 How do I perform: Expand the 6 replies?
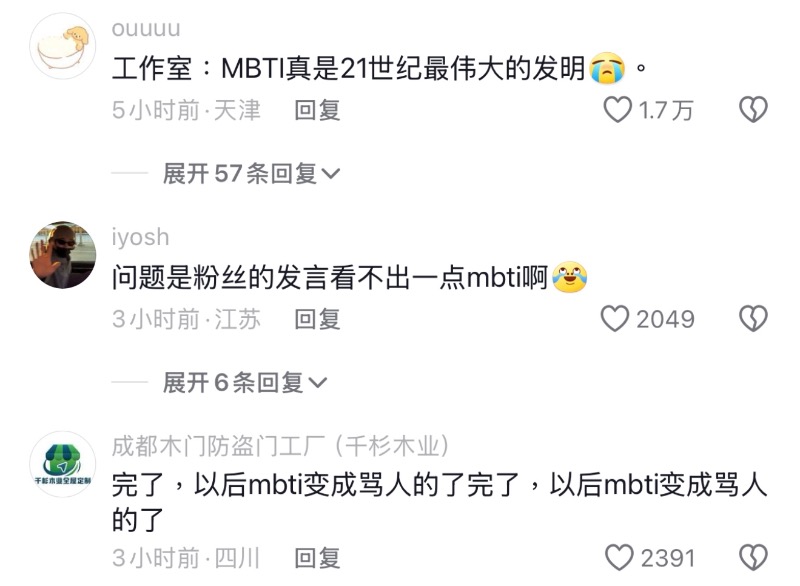click(245, 382)
